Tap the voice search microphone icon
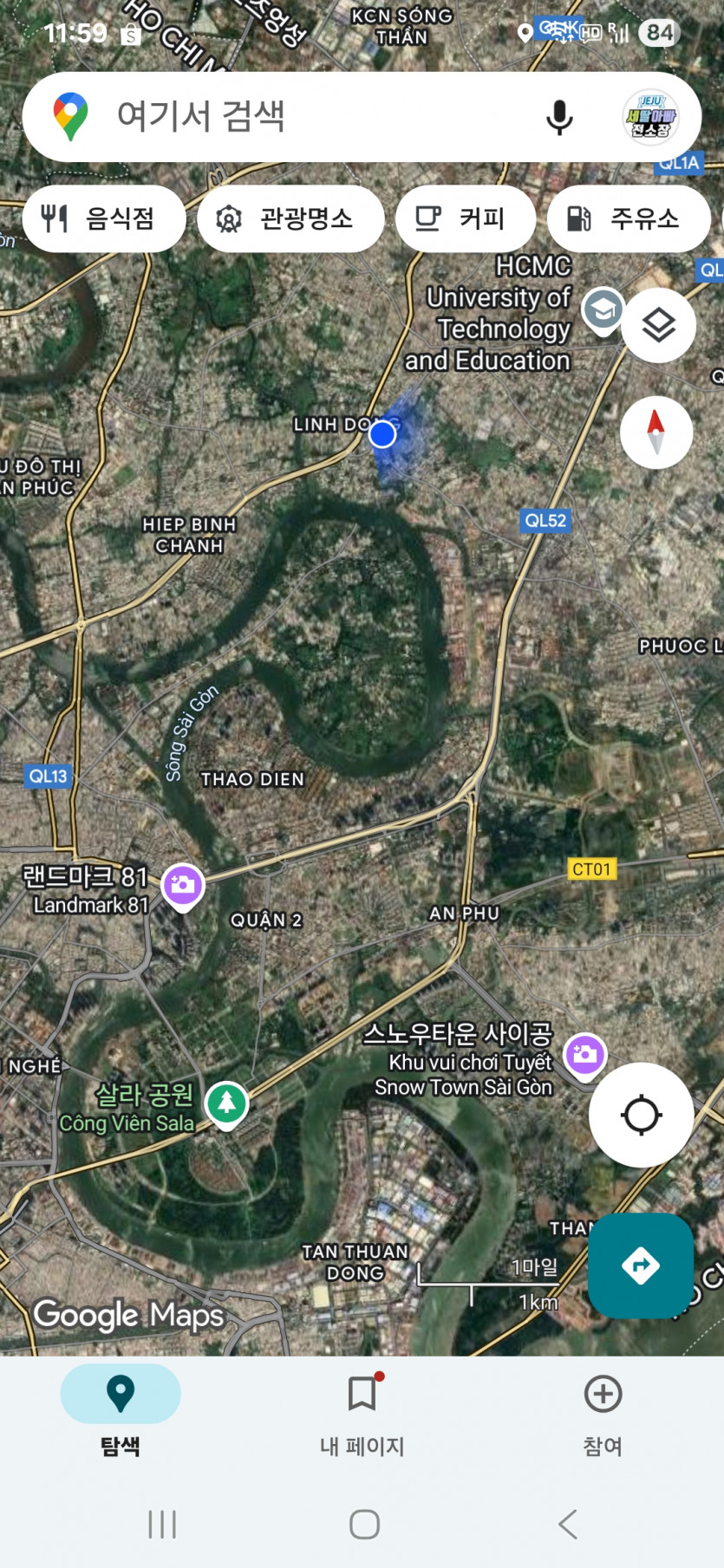Image resolution: width=724 pixels, height=1568 pixels. click(x=559, y=118)
